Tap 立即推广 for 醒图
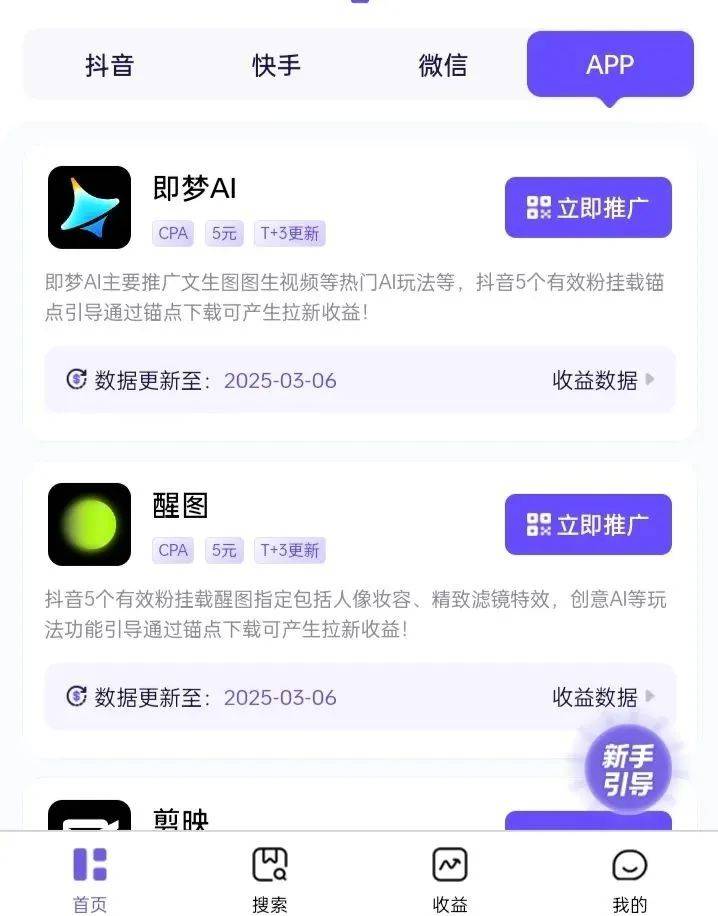 (x=588, y=525)
